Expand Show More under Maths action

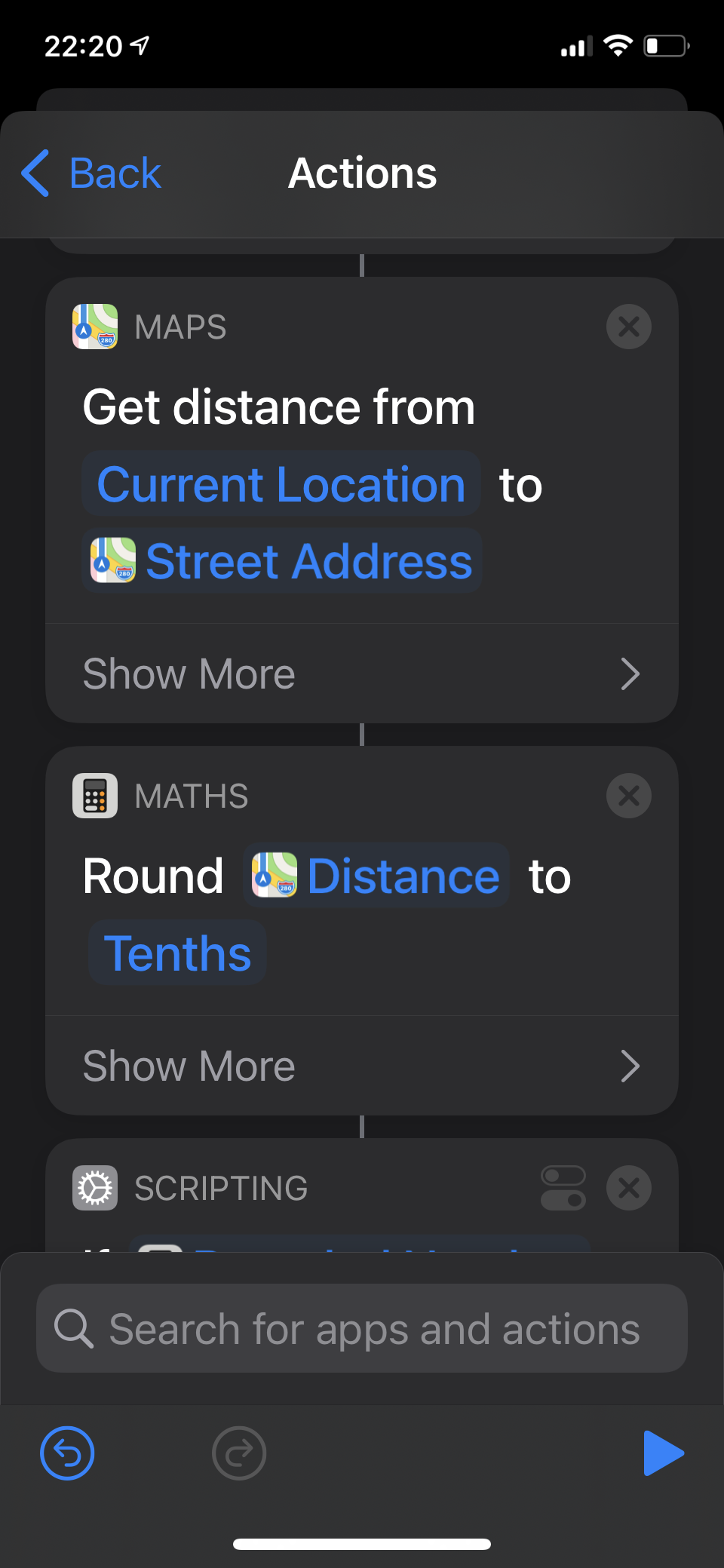click(x=362, y=1066)
